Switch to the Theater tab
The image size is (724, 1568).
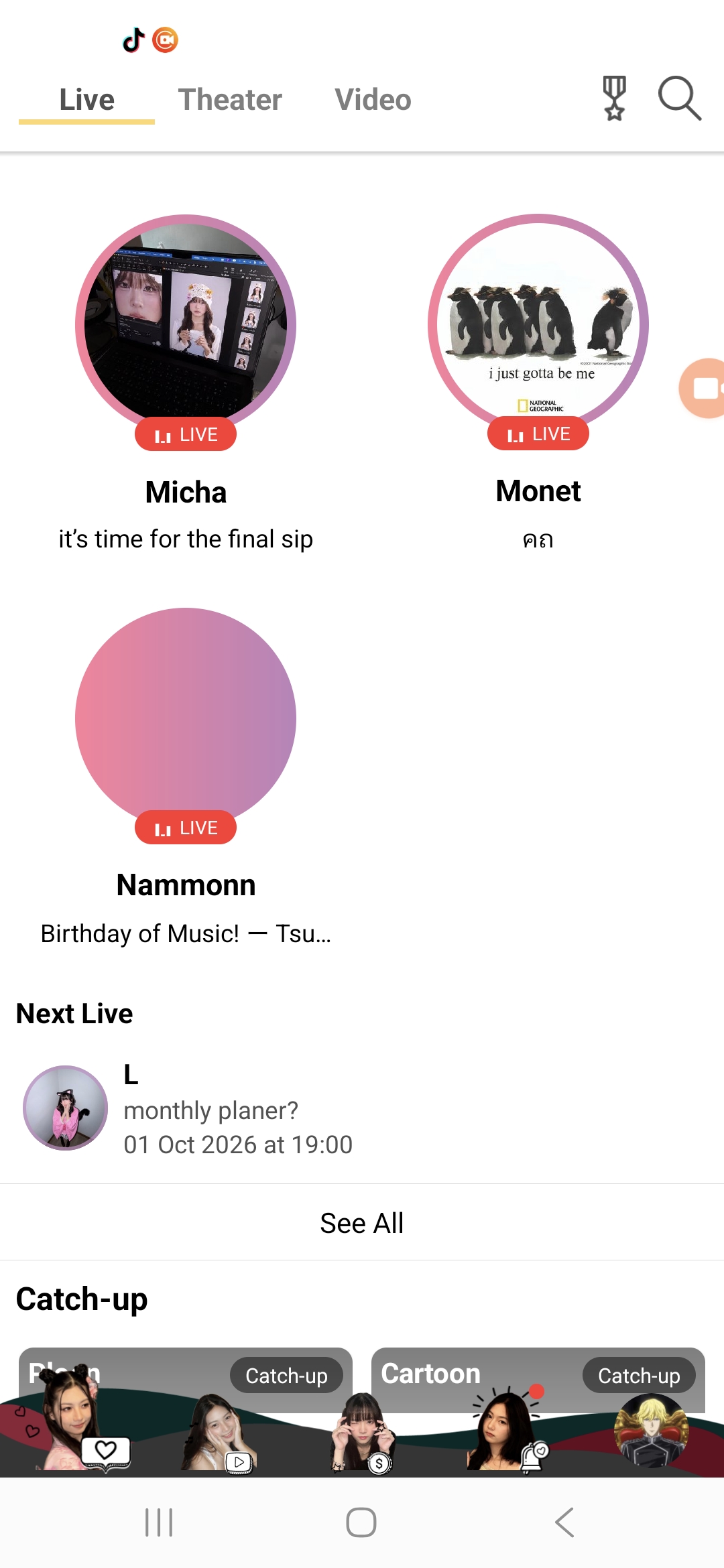230,100
